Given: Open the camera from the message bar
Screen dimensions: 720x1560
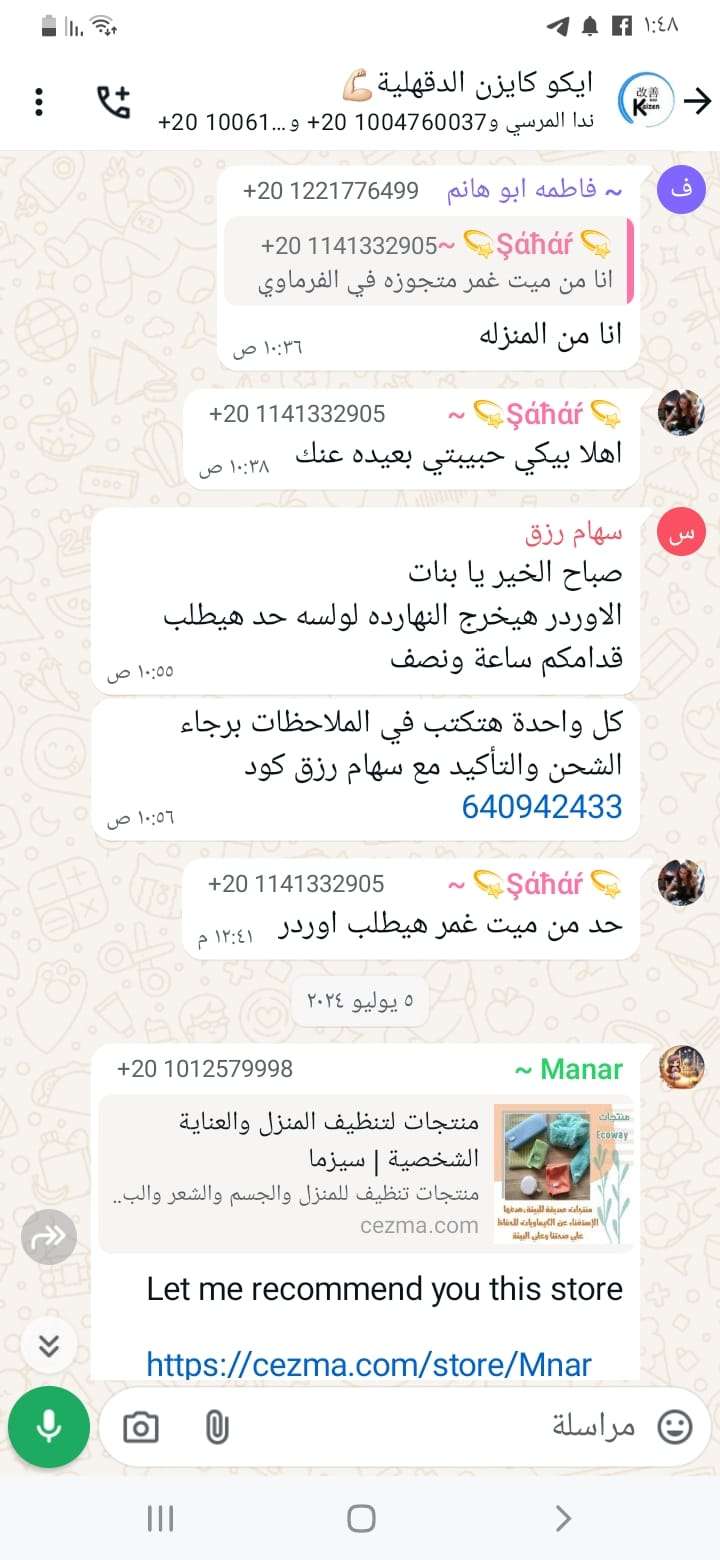Looking at the screenshot, I should point(141,1428).
